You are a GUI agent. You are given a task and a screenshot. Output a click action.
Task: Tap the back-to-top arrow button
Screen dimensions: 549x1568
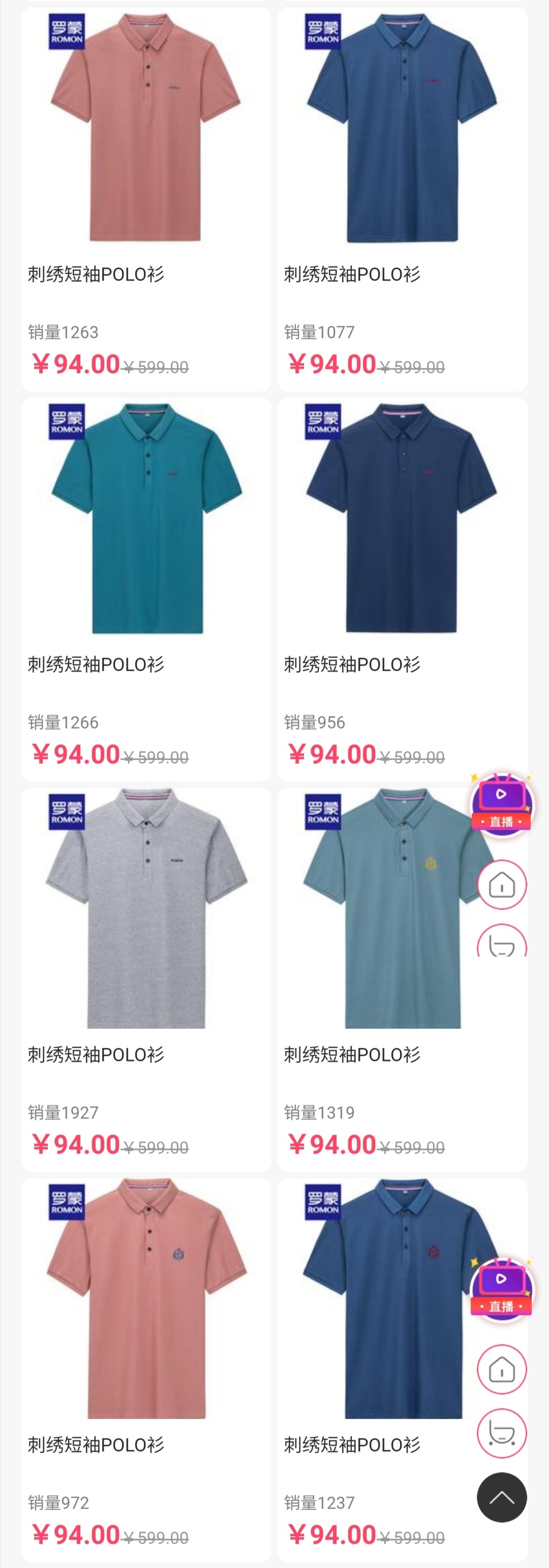tap(502, 1497)
